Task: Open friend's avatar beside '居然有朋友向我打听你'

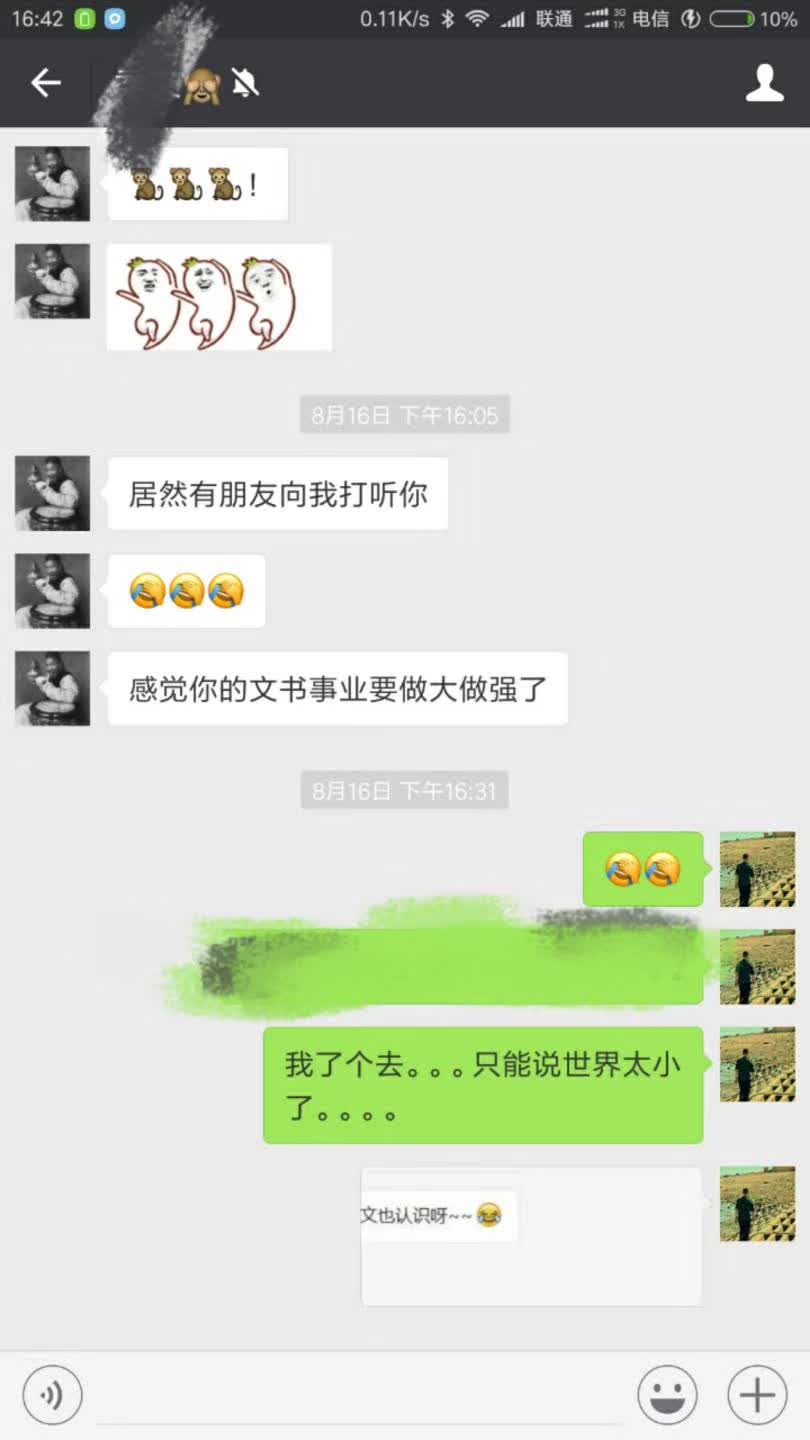Action: pos(52,493)
